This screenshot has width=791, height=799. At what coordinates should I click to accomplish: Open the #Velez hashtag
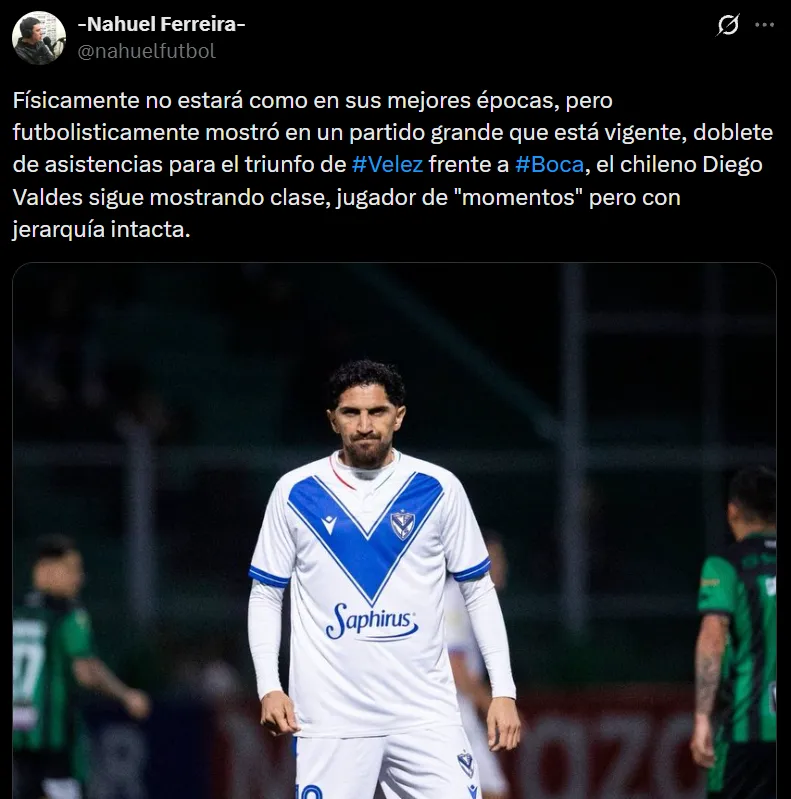coord(387,164)
